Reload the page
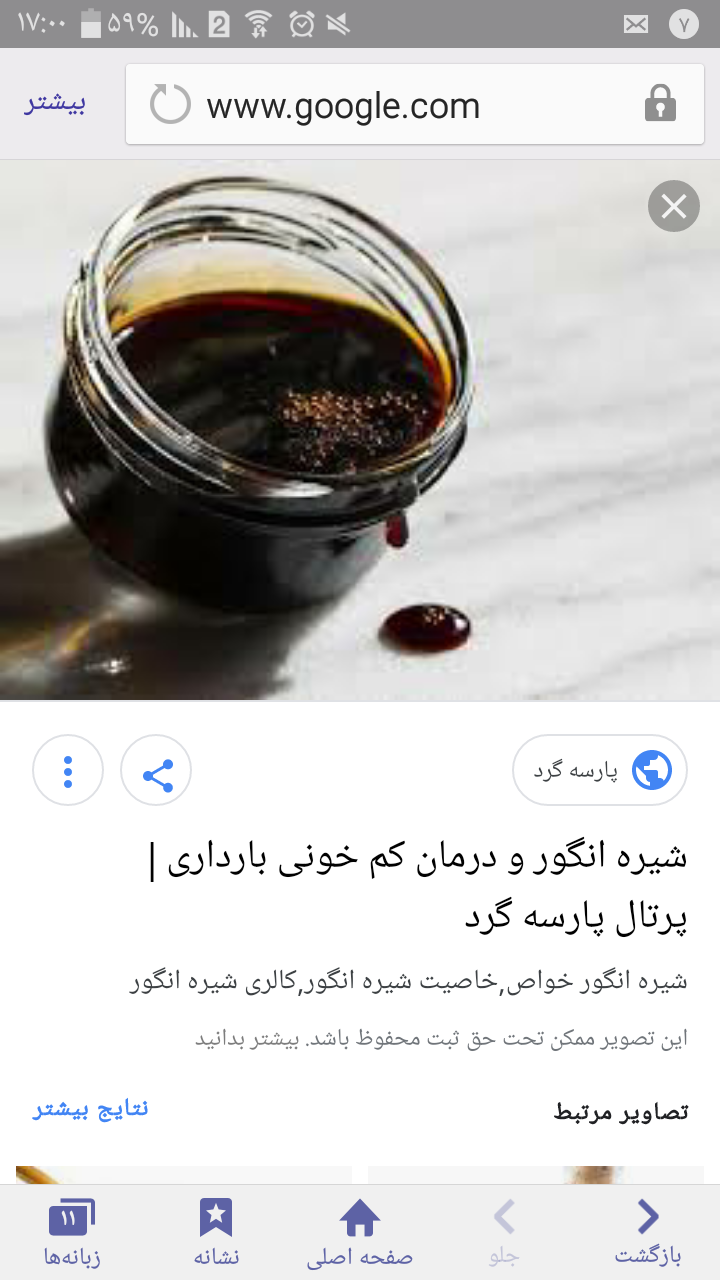This screenshot has width=720, height=1280. [x=170, y=105]
